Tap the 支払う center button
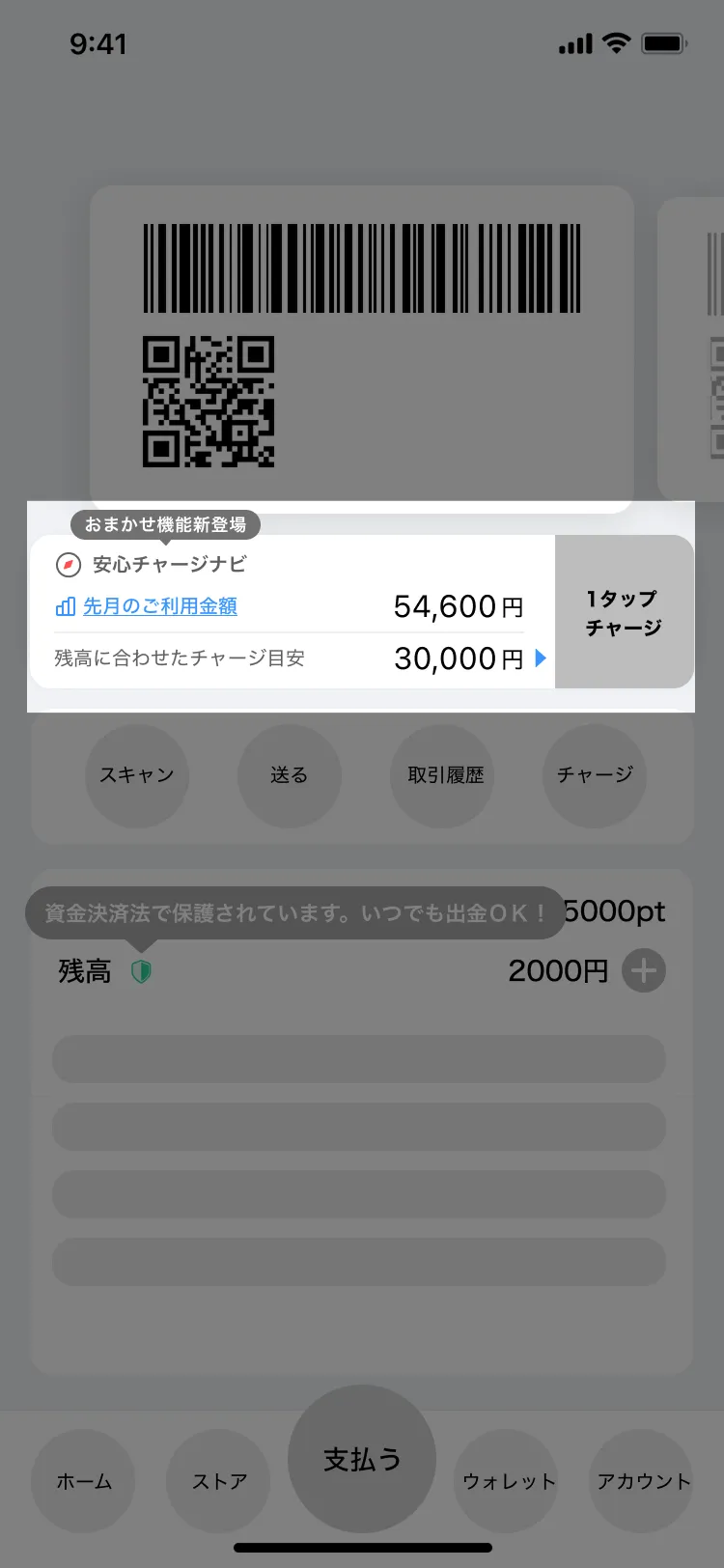724x1568 pixels. (362, 1459)
